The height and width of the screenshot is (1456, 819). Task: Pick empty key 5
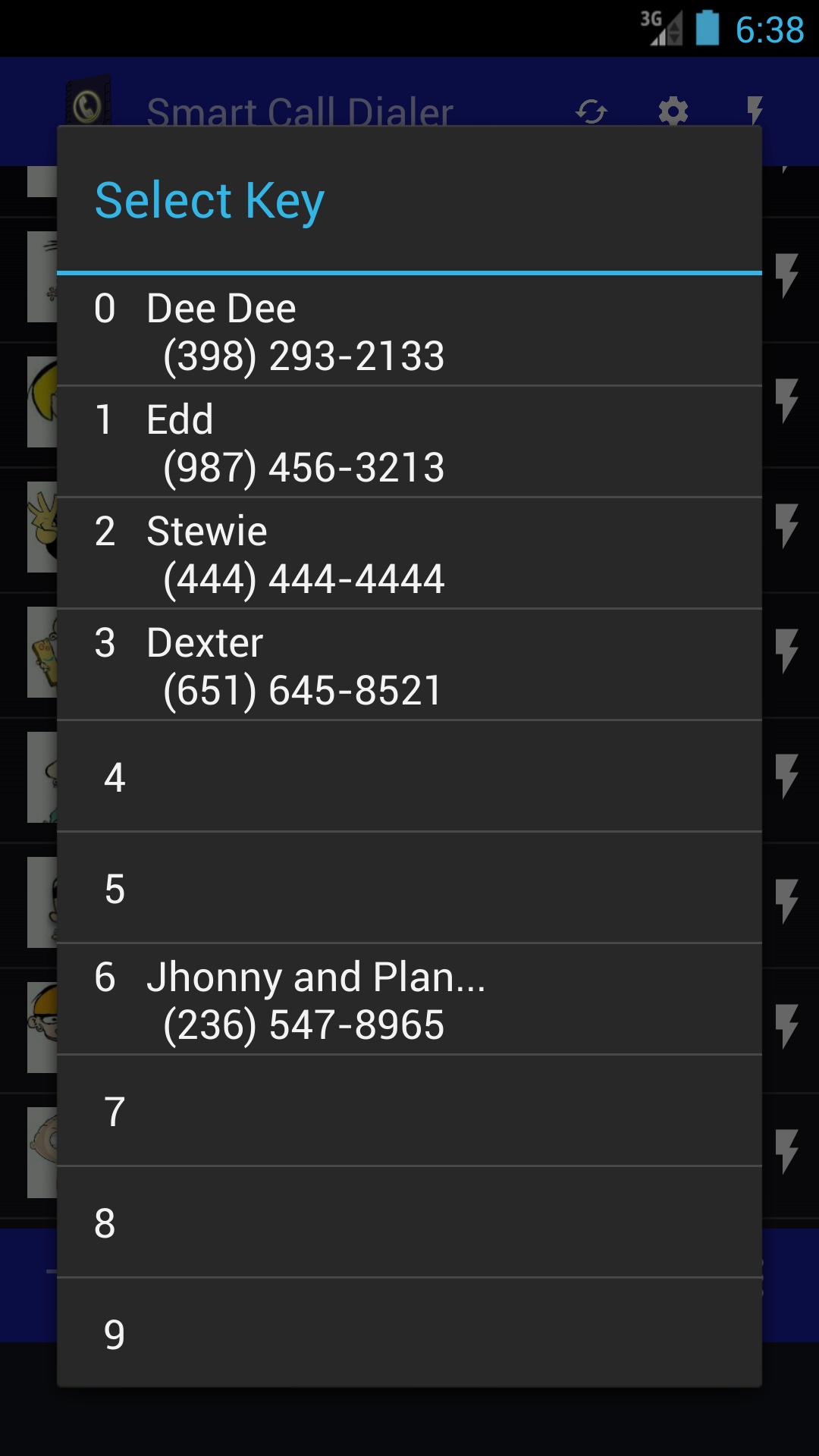click(x=409, y=888)
